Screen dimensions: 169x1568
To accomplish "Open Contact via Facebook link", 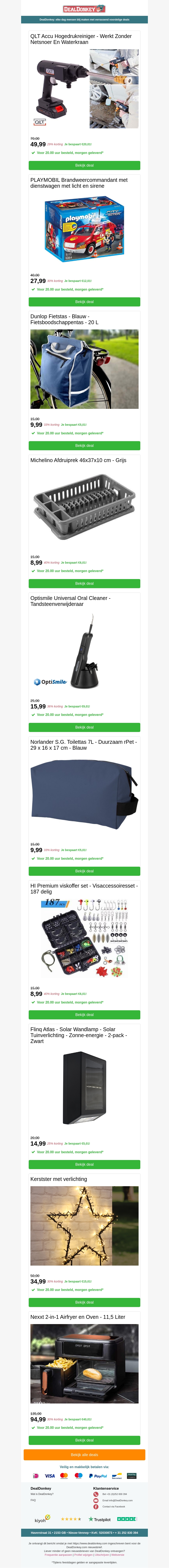I will (x=114, y=1507).
